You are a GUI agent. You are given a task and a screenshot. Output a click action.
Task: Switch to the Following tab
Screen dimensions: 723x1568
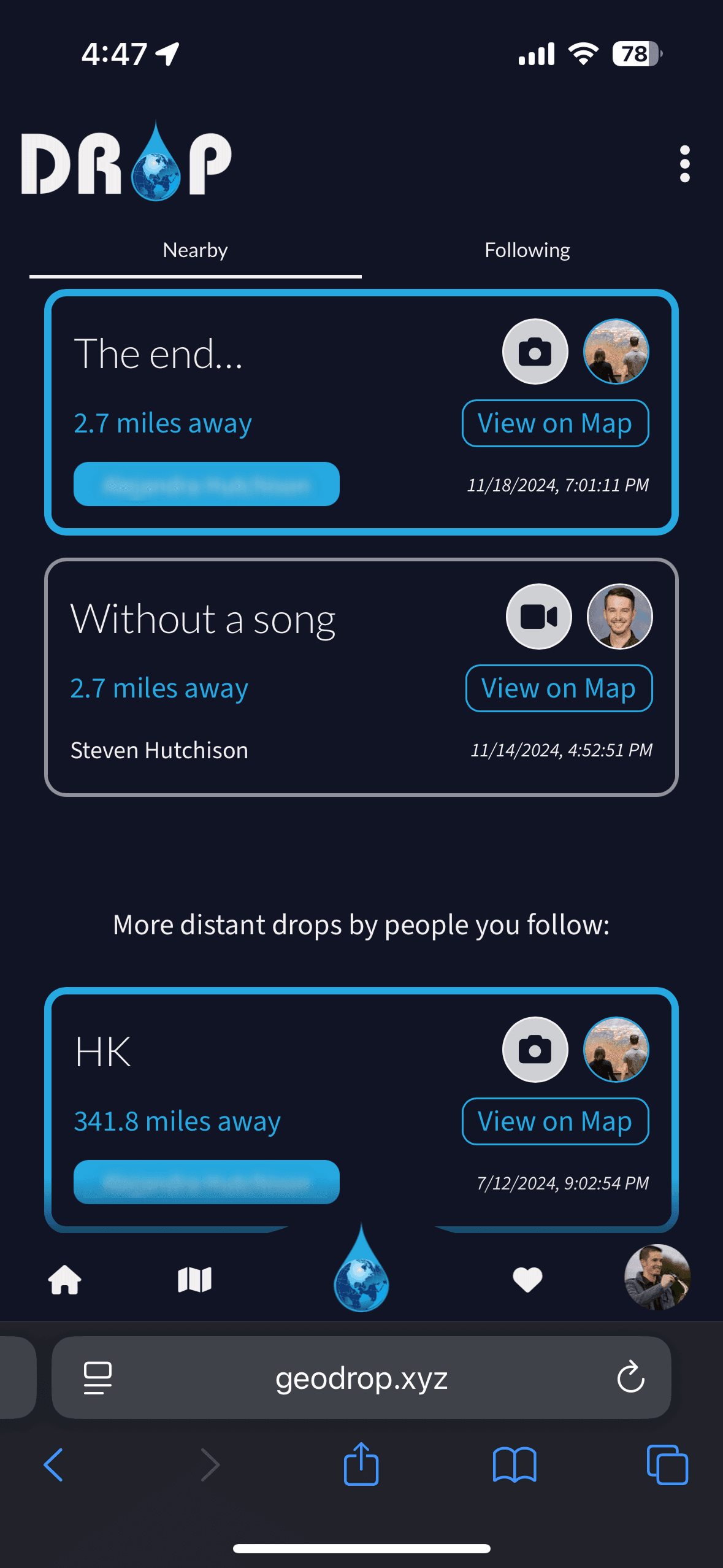(x=527, y=250)
